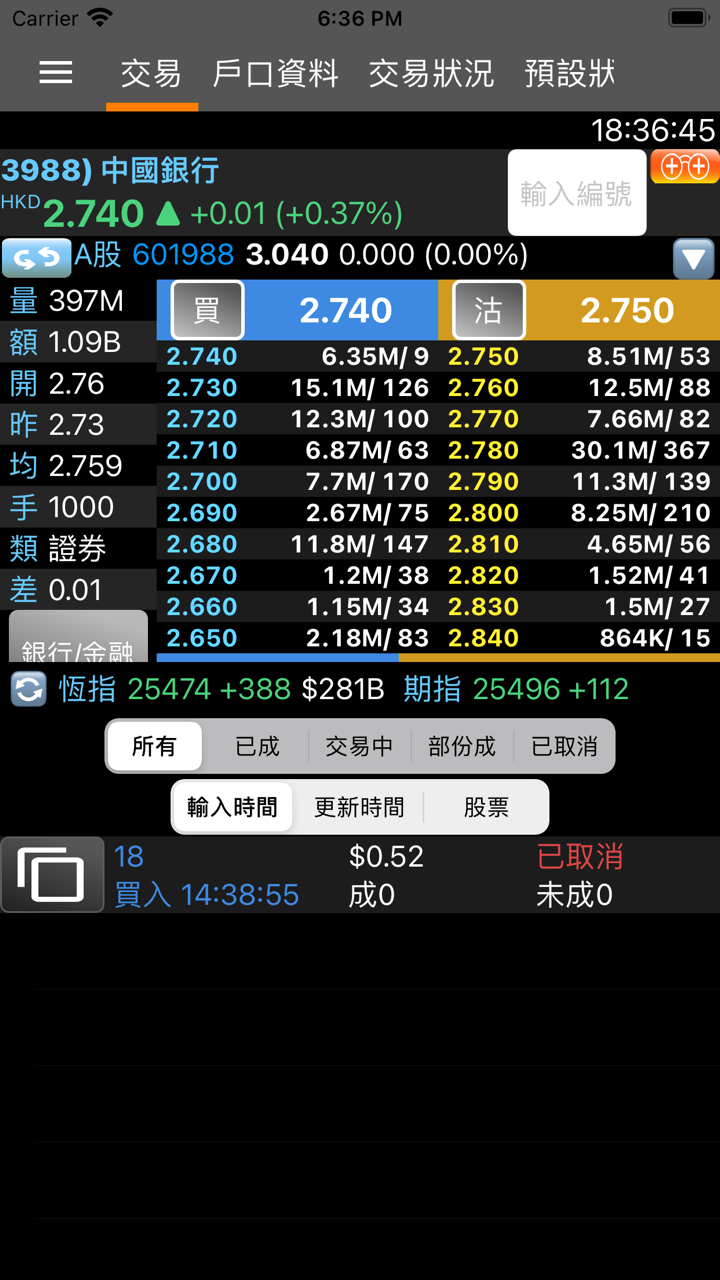Image resolution: width=720 pixels, height=1280 pixels.
Task: Open the hamburger drawer menu
Action: point(56,73)
